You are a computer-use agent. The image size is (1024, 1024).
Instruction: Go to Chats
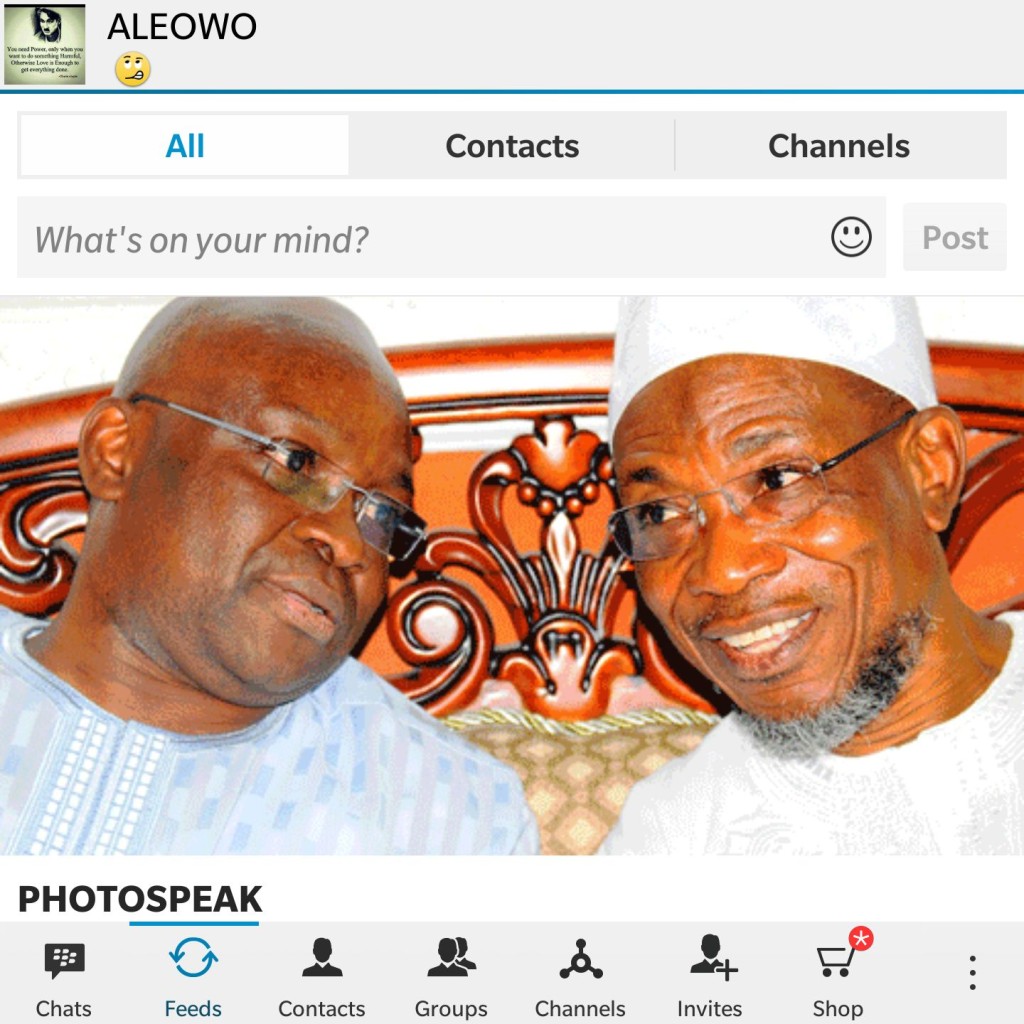click(64, 976)
